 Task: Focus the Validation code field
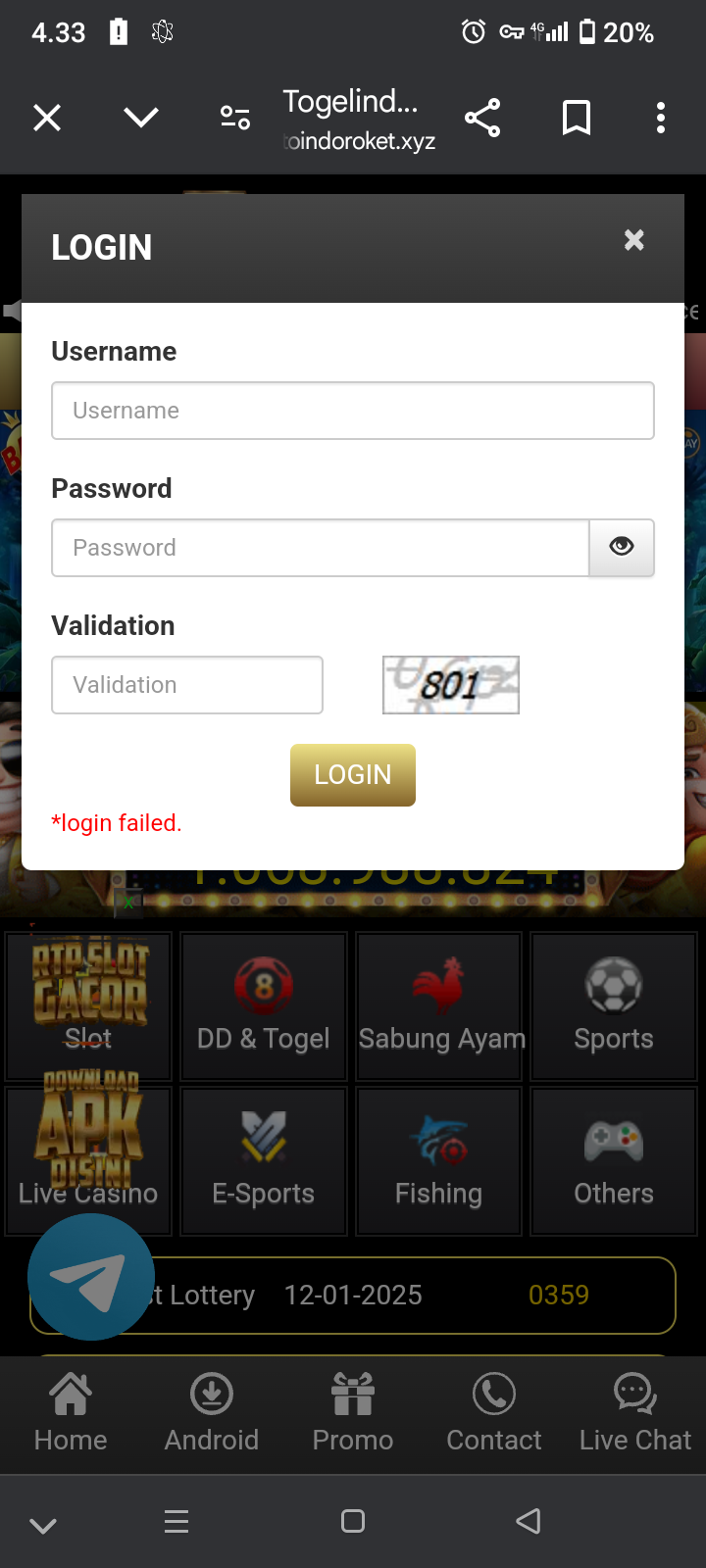click(187, 685)
